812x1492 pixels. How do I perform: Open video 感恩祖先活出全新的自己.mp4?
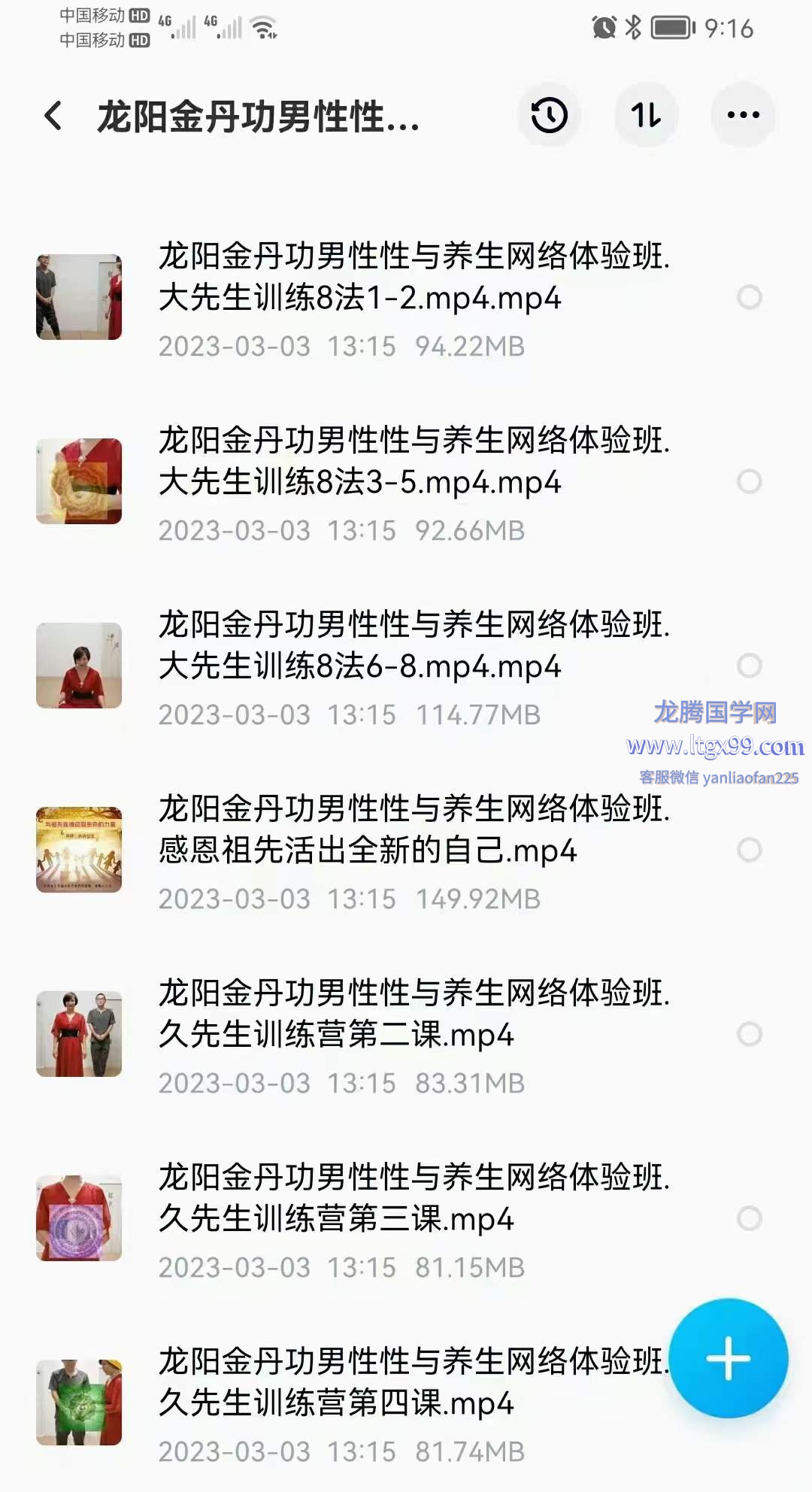coord(414,850)
